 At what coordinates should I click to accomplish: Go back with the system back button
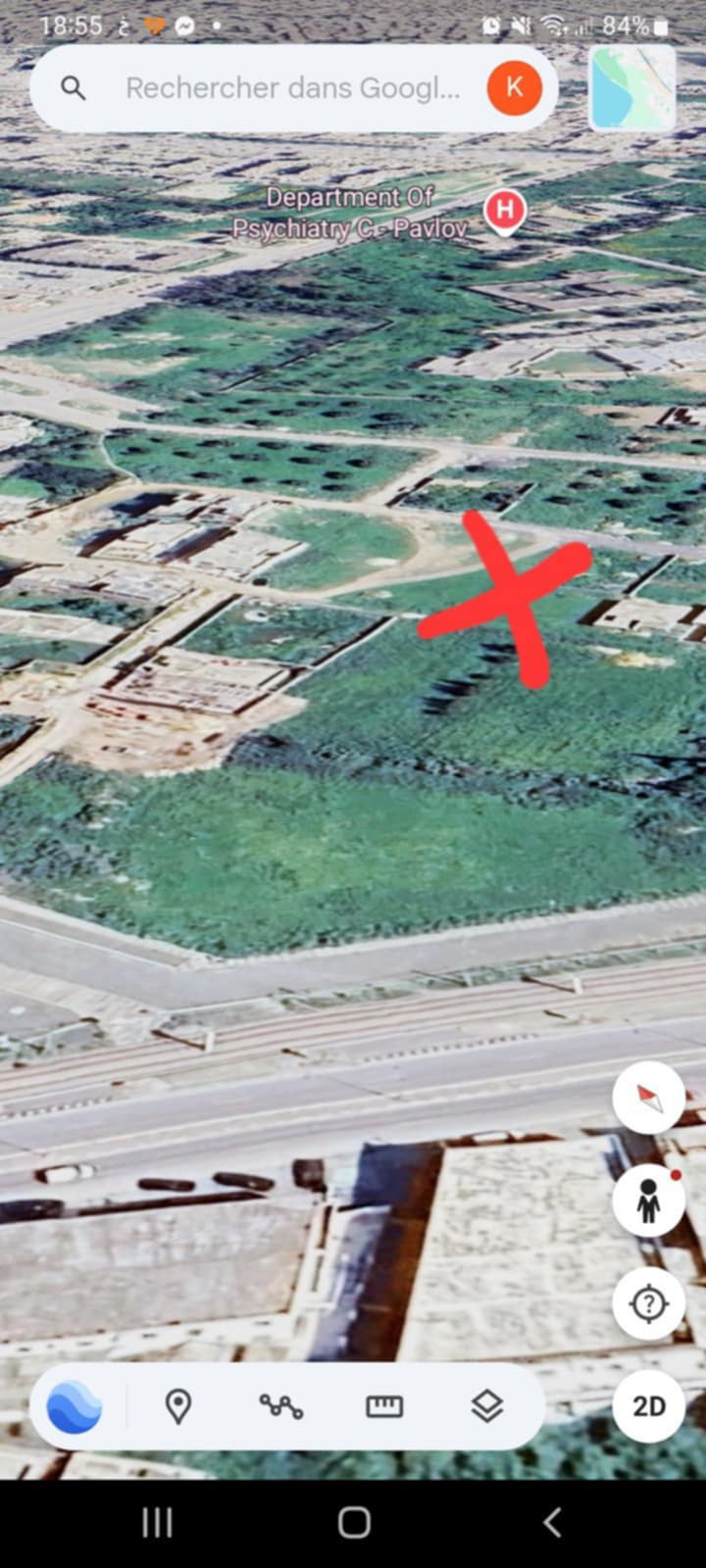(552, 1522)
